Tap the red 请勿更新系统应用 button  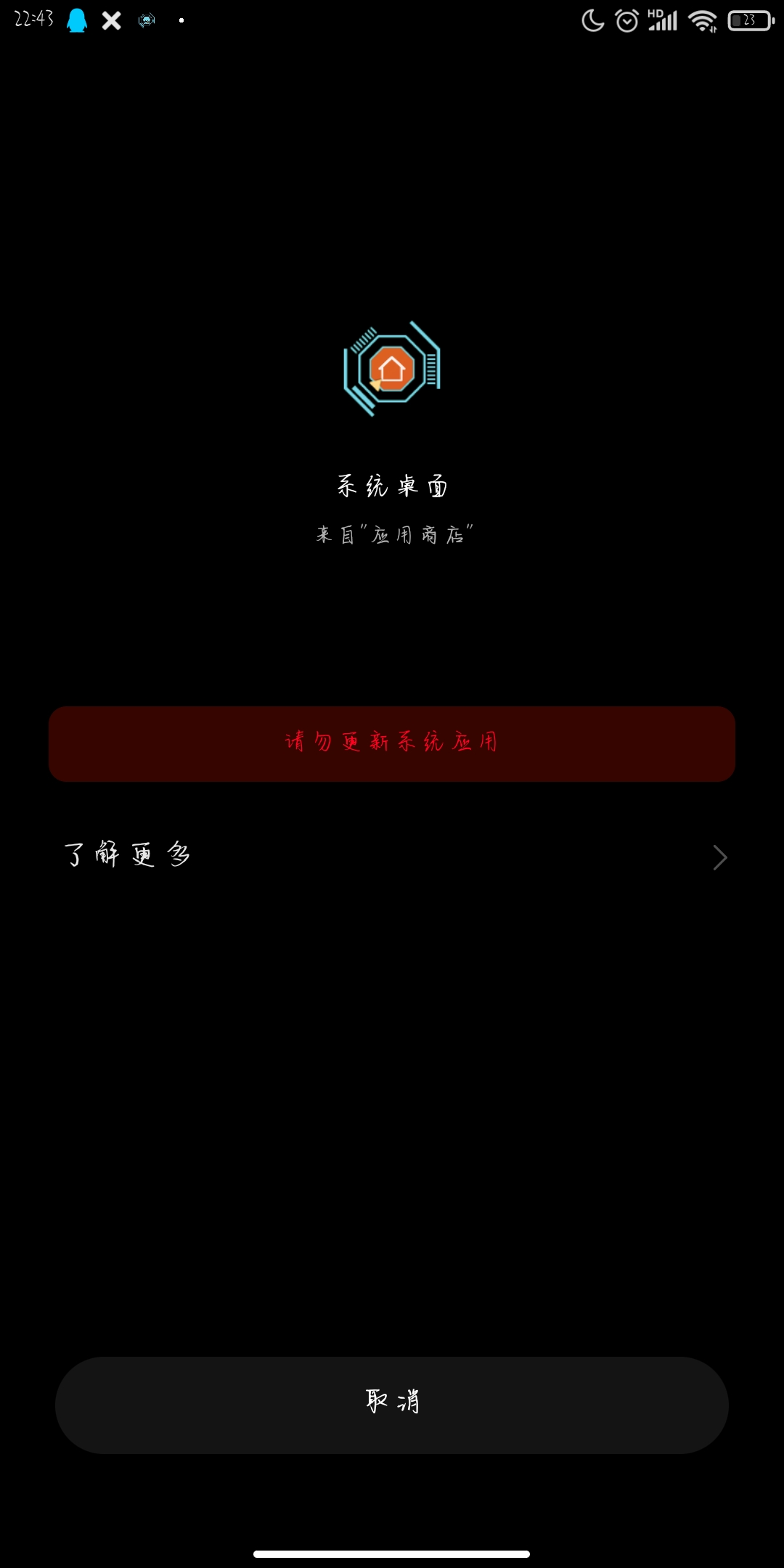point(392,743)
